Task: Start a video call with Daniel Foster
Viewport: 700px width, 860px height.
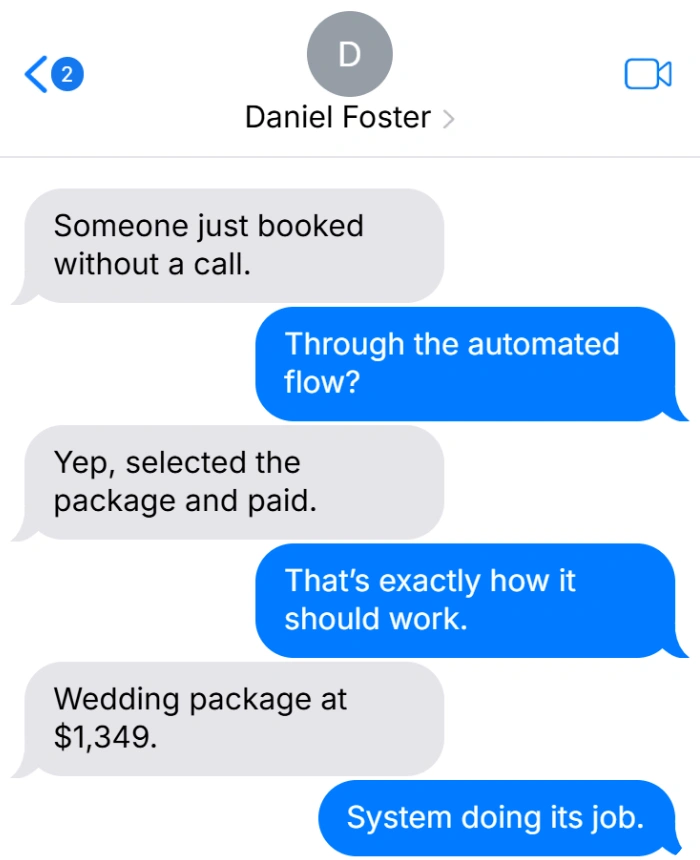Action: 648,74
